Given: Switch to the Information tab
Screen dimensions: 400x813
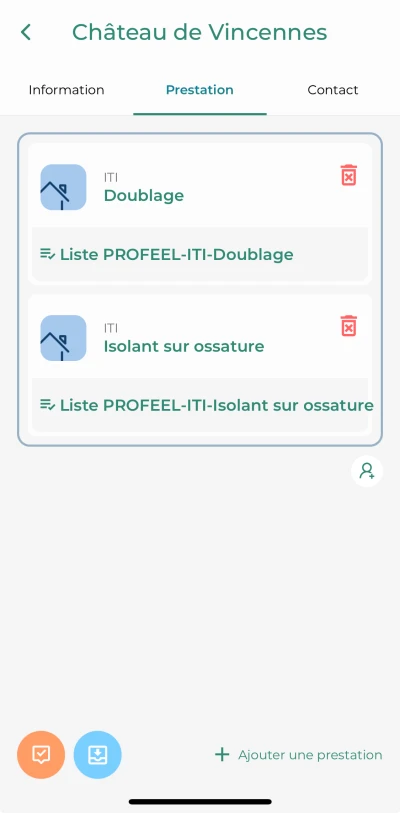Looking at the screenshot, I should [66, 90].
